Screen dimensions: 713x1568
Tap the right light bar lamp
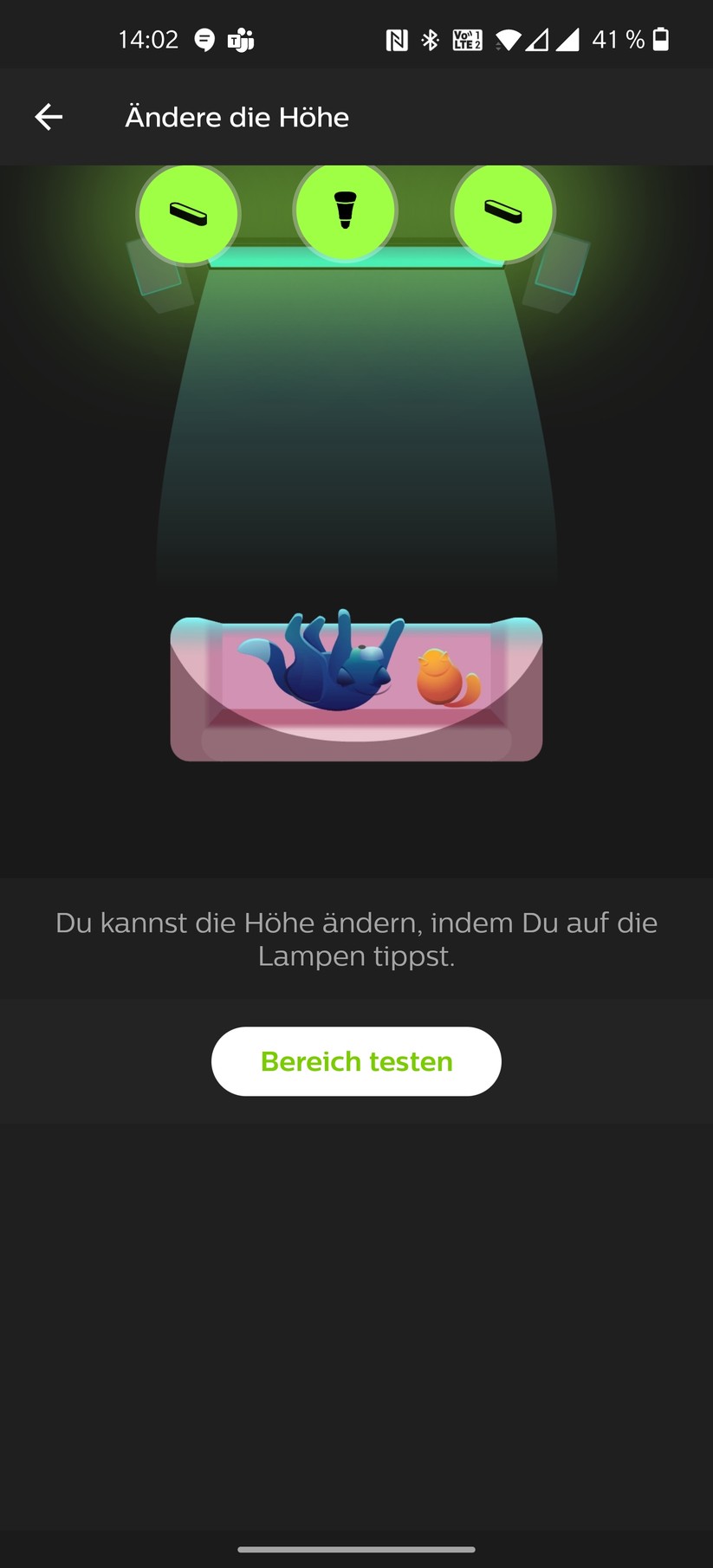pos(502,212)
